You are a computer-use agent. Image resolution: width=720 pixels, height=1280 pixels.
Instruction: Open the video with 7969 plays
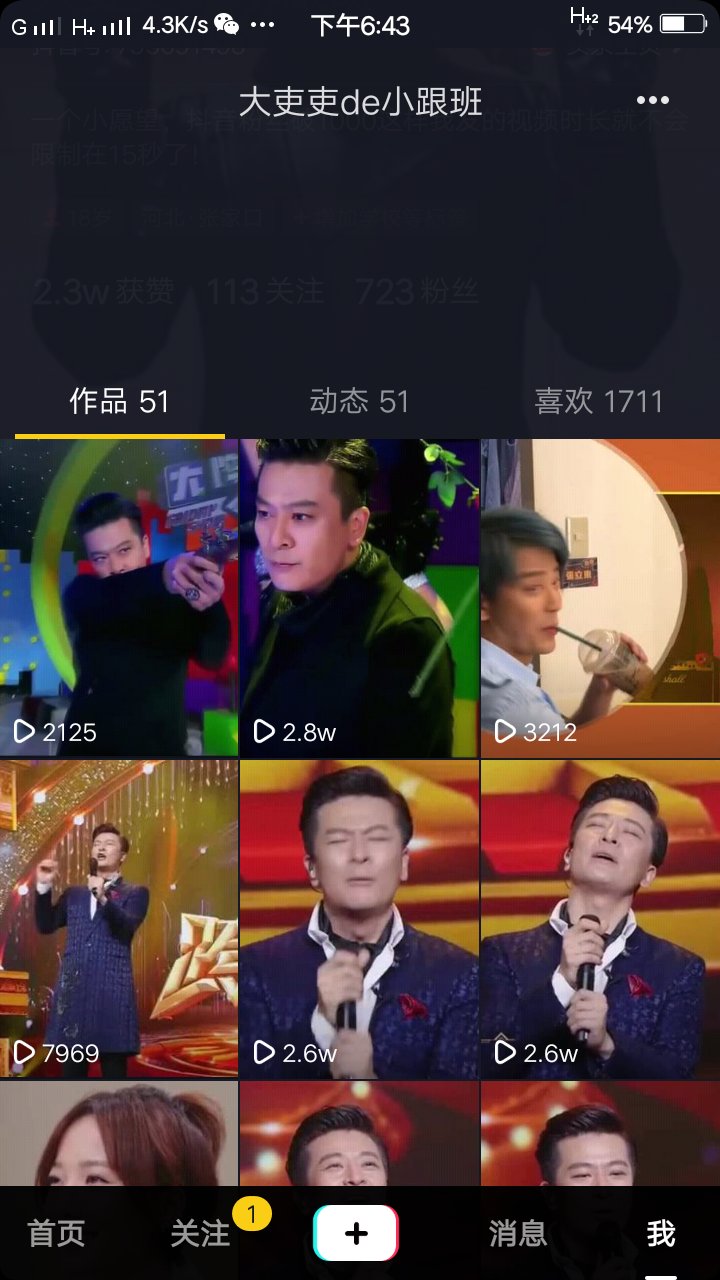pos(119,919)
